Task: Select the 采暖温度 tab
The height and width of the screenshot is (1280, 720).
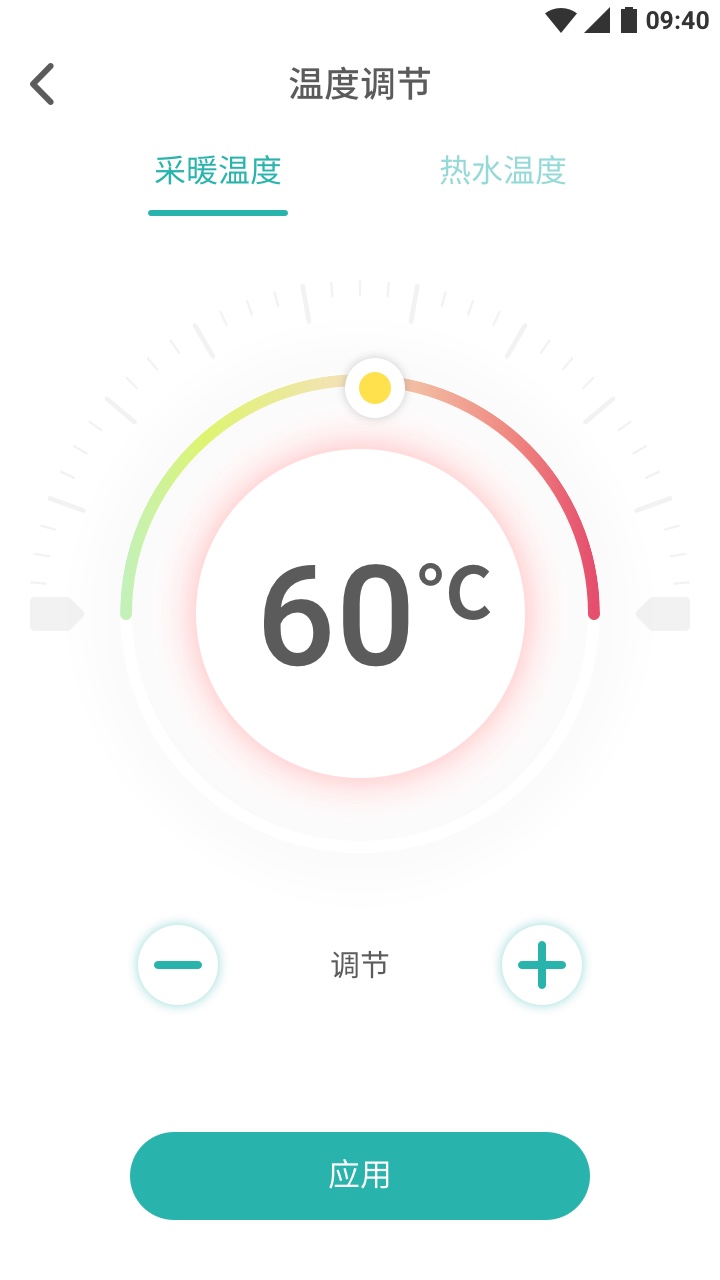Action: (x=217, y=170)
